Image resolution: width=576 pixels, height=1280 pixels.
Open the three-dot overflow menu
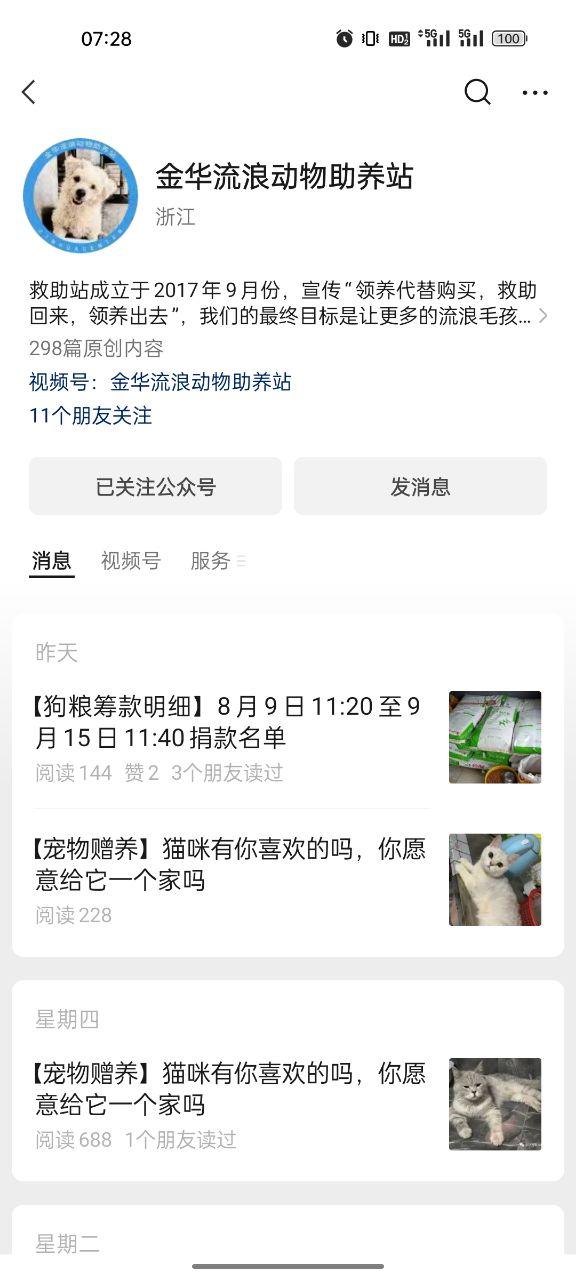click(535, 93)
